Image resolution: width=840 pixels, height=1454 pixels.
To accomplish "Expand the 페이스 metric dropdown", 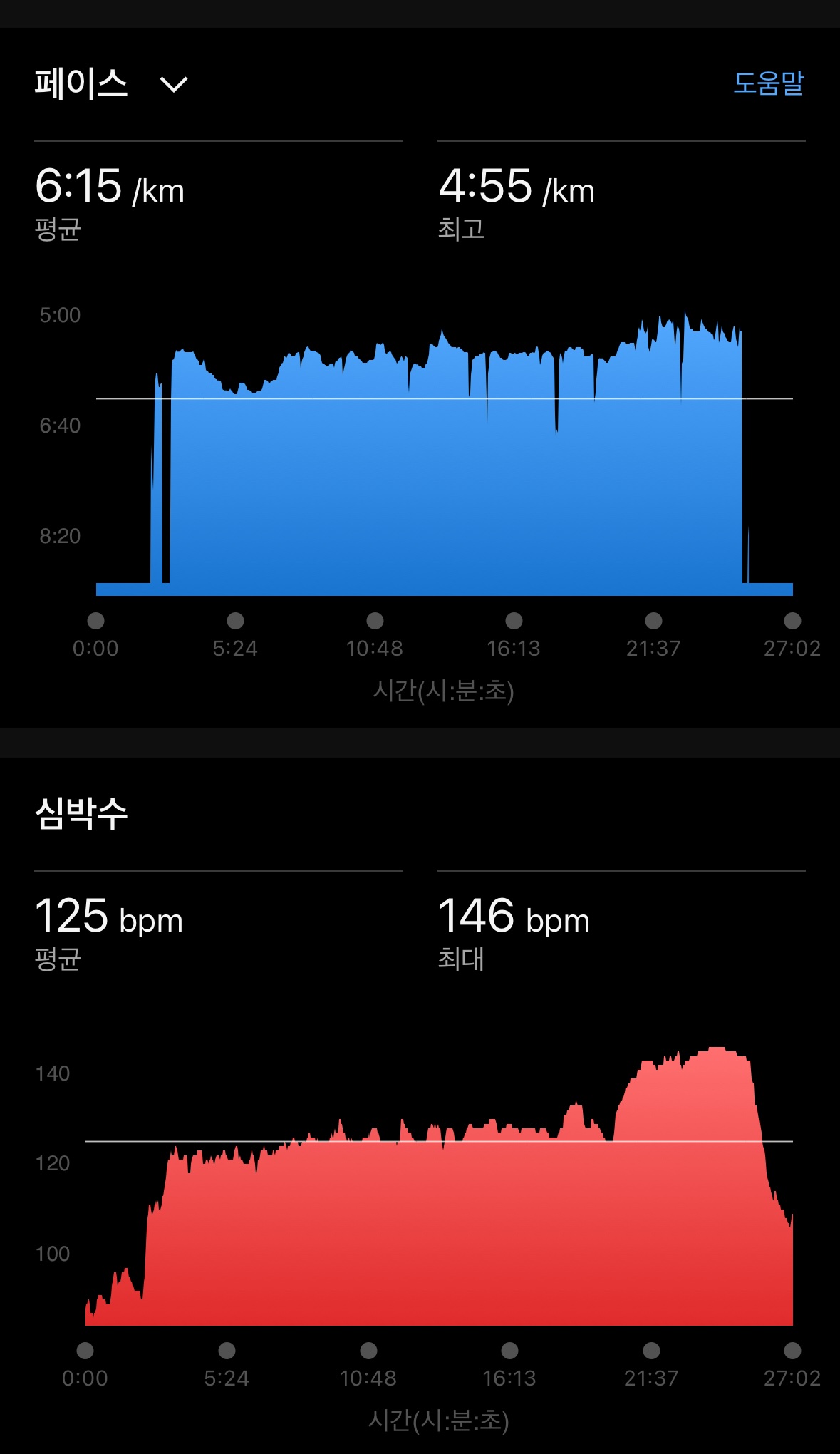I will coord(173,85).
